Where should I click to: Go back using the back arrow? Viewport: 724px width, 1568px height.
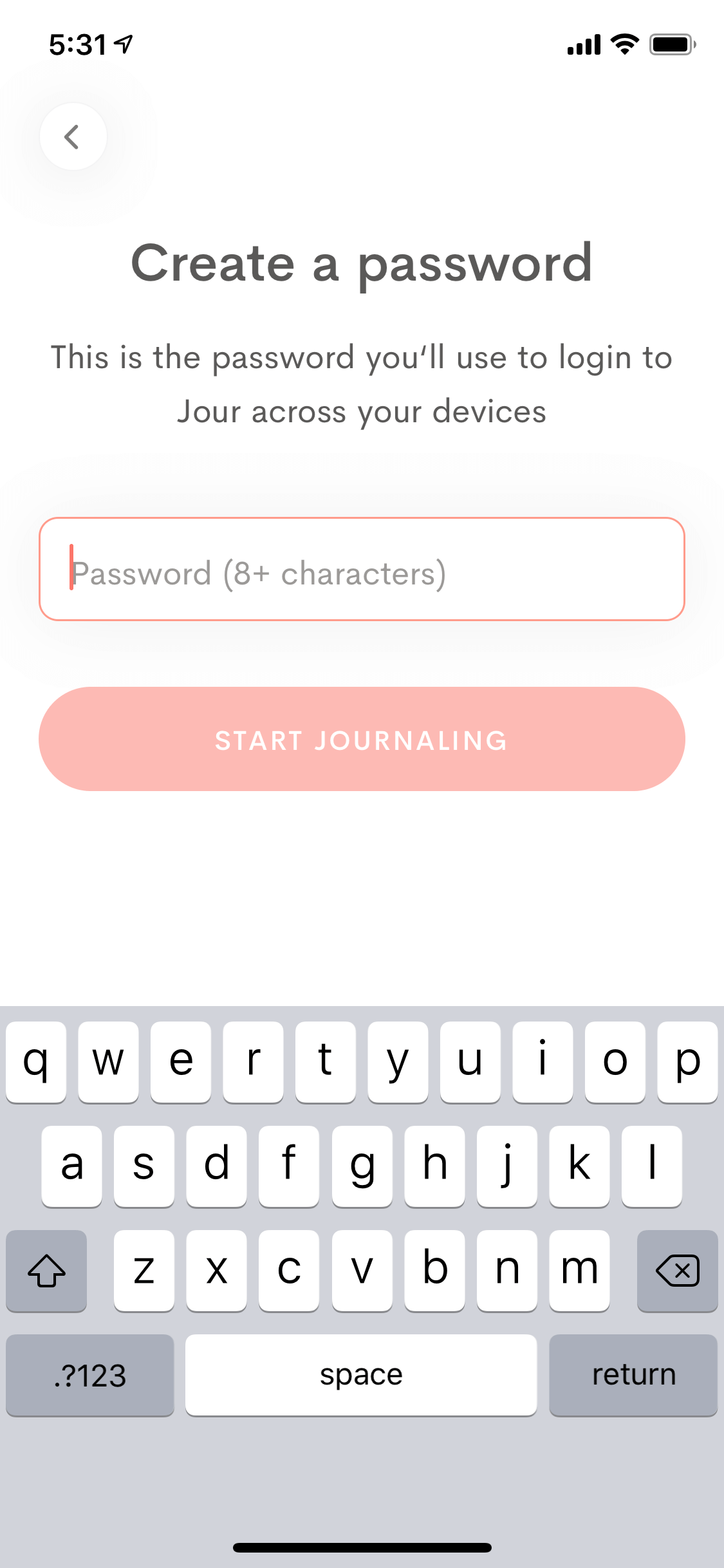(x=73, y=136)
